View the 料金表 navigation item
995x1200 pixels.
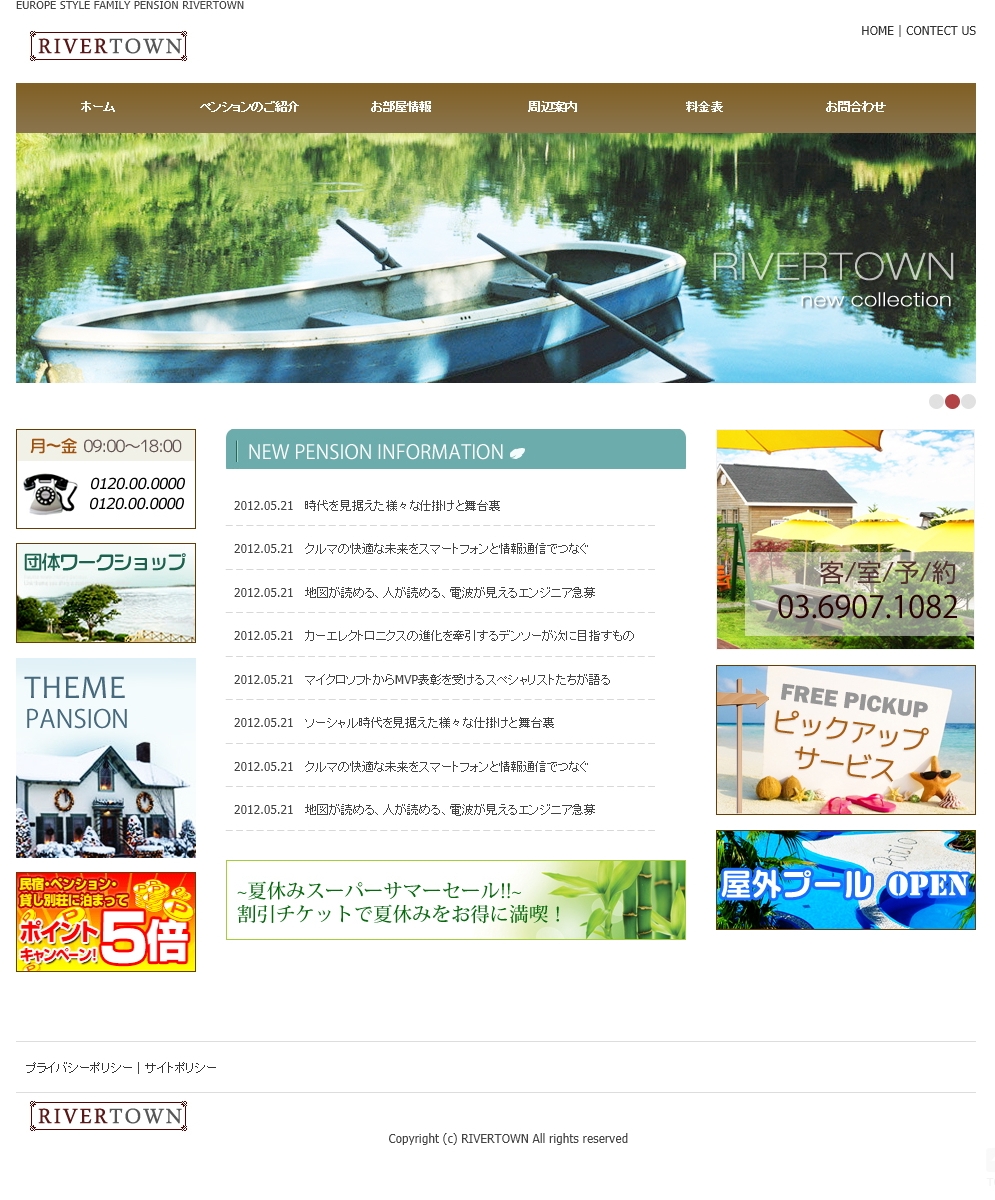(704, 107)
